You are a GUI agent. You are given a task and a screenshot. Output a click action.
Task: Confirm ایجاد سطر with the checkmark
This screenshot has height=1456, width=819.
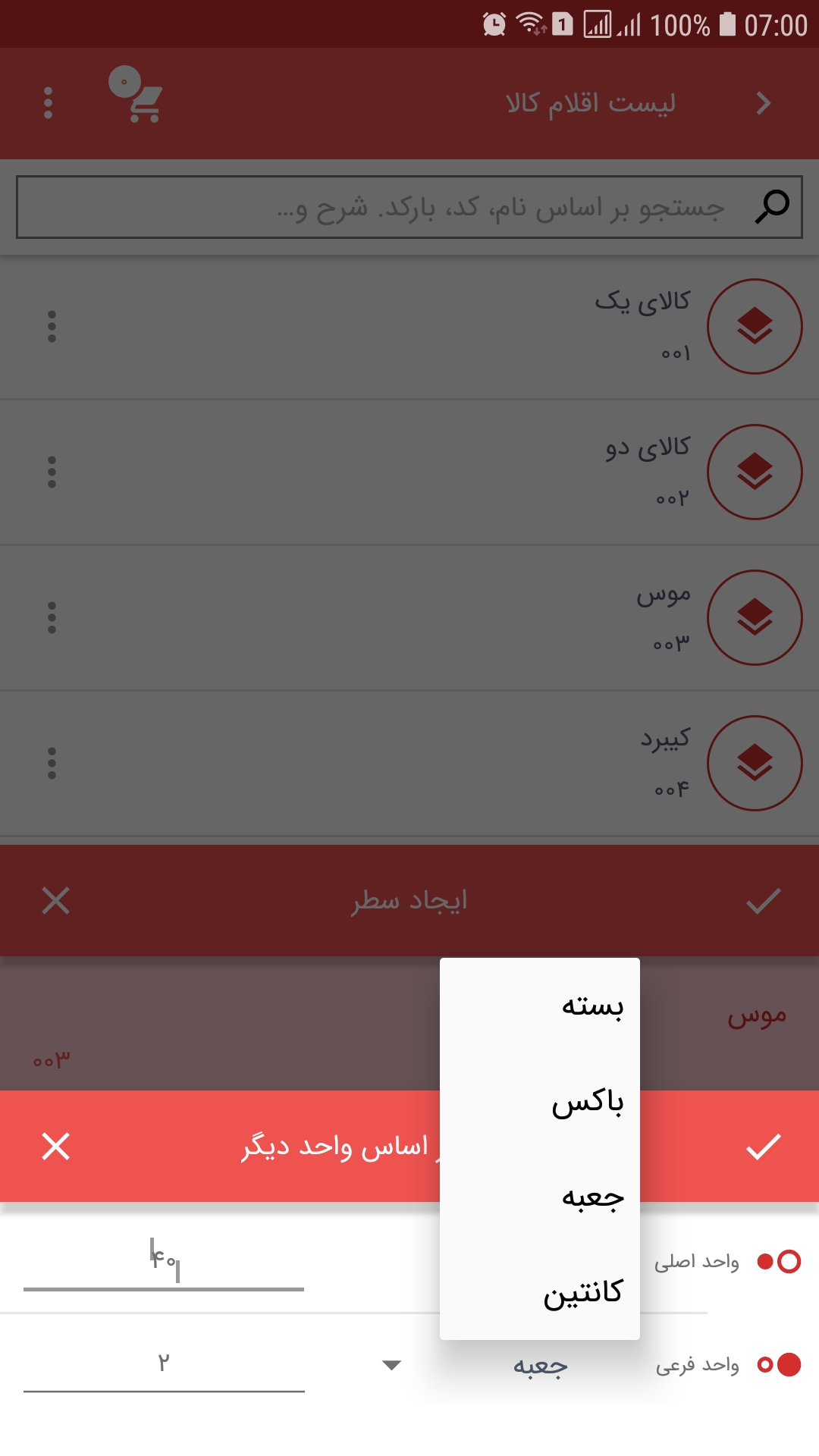[x=763, y=901]
